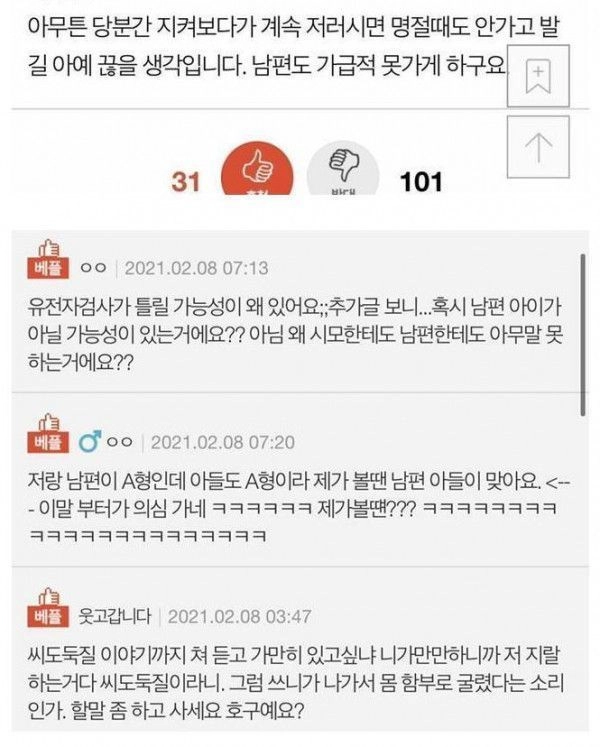Bookmark this post
600x747 pixels.
[x=538, y=74]
